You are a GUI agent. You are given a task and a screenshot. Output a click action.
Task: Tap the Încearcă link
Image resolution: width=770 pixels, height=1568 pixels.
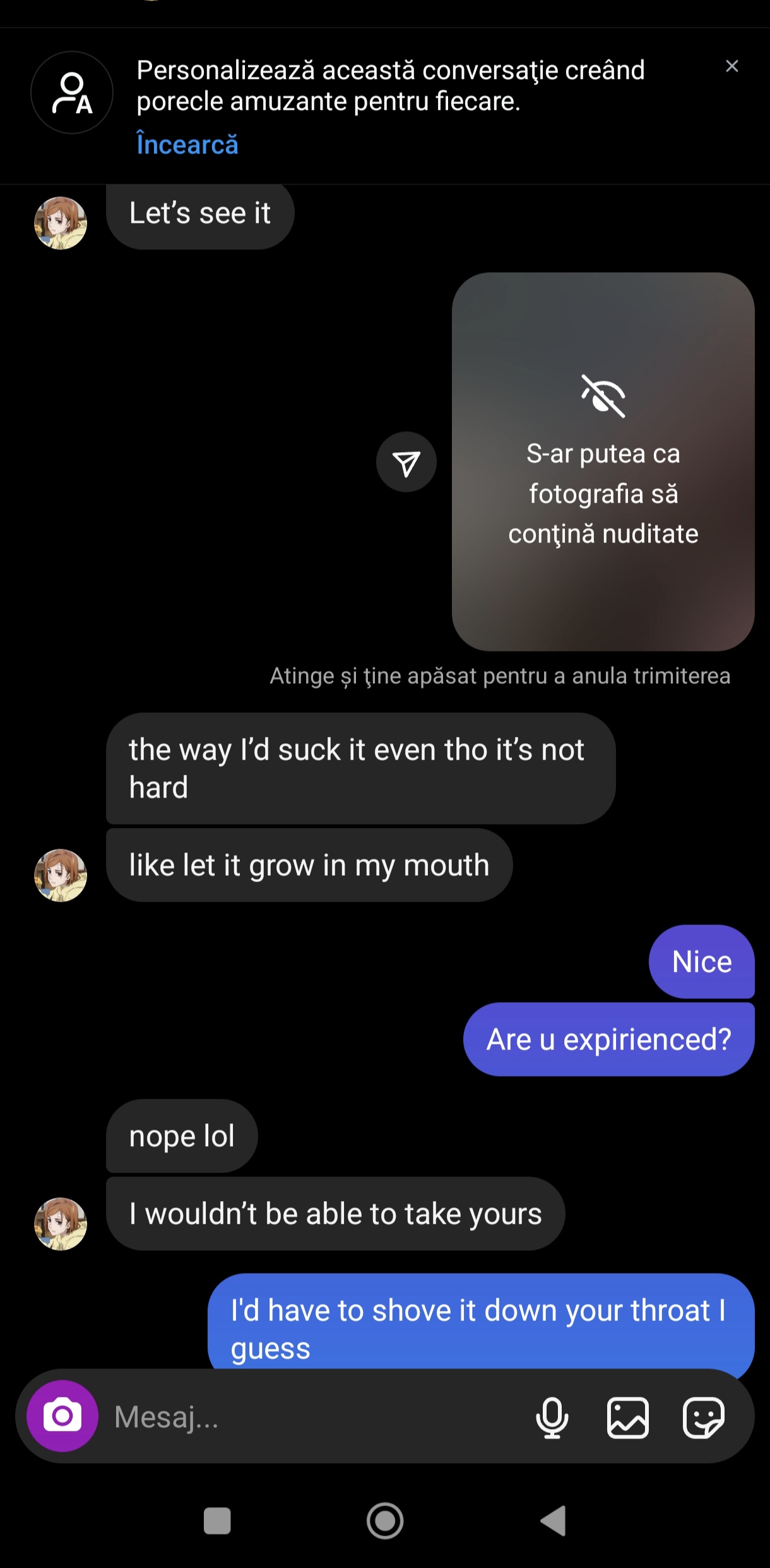pos(187,145)
